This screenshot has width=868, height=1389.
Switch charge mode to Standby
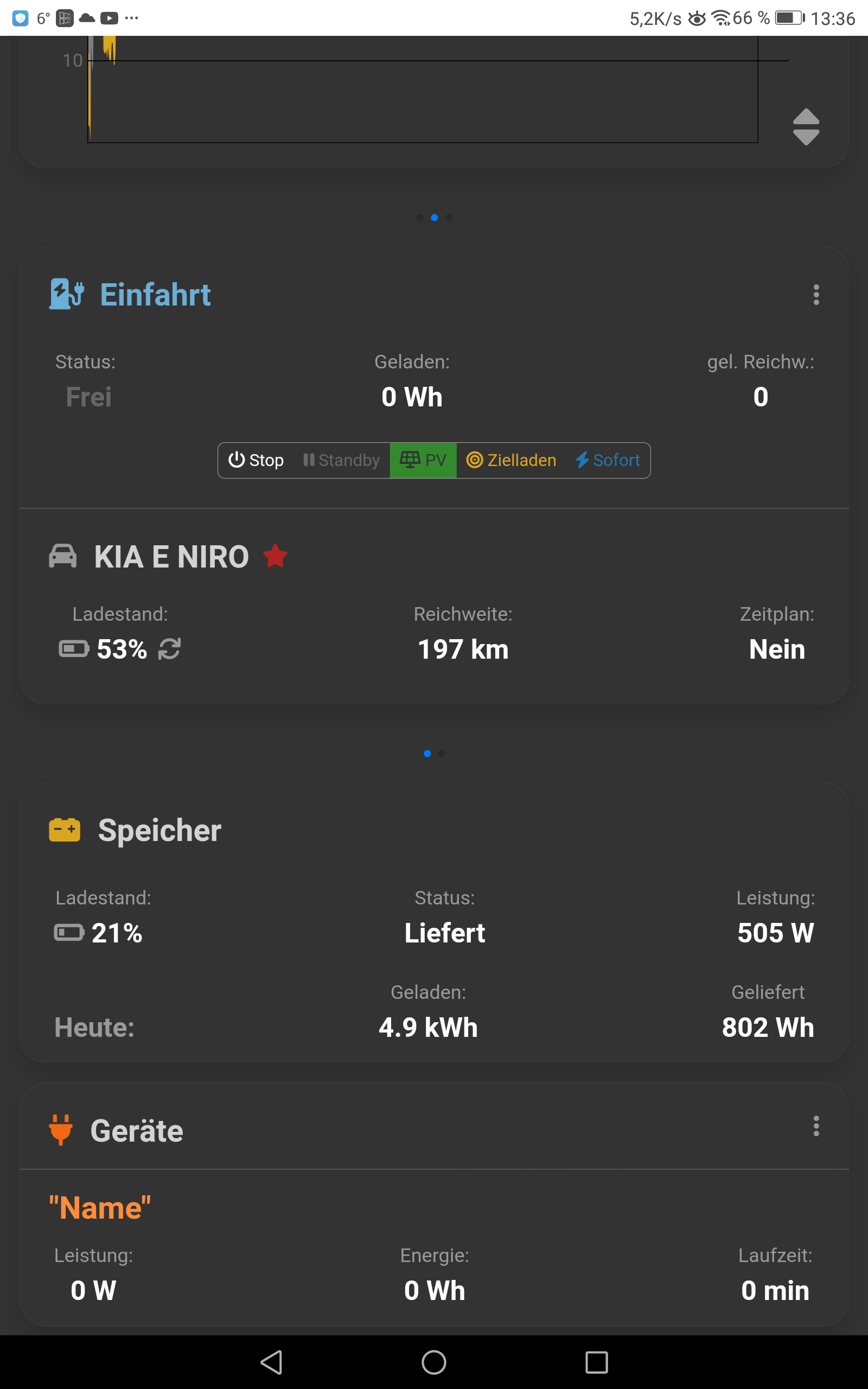[x=342, y=460]
